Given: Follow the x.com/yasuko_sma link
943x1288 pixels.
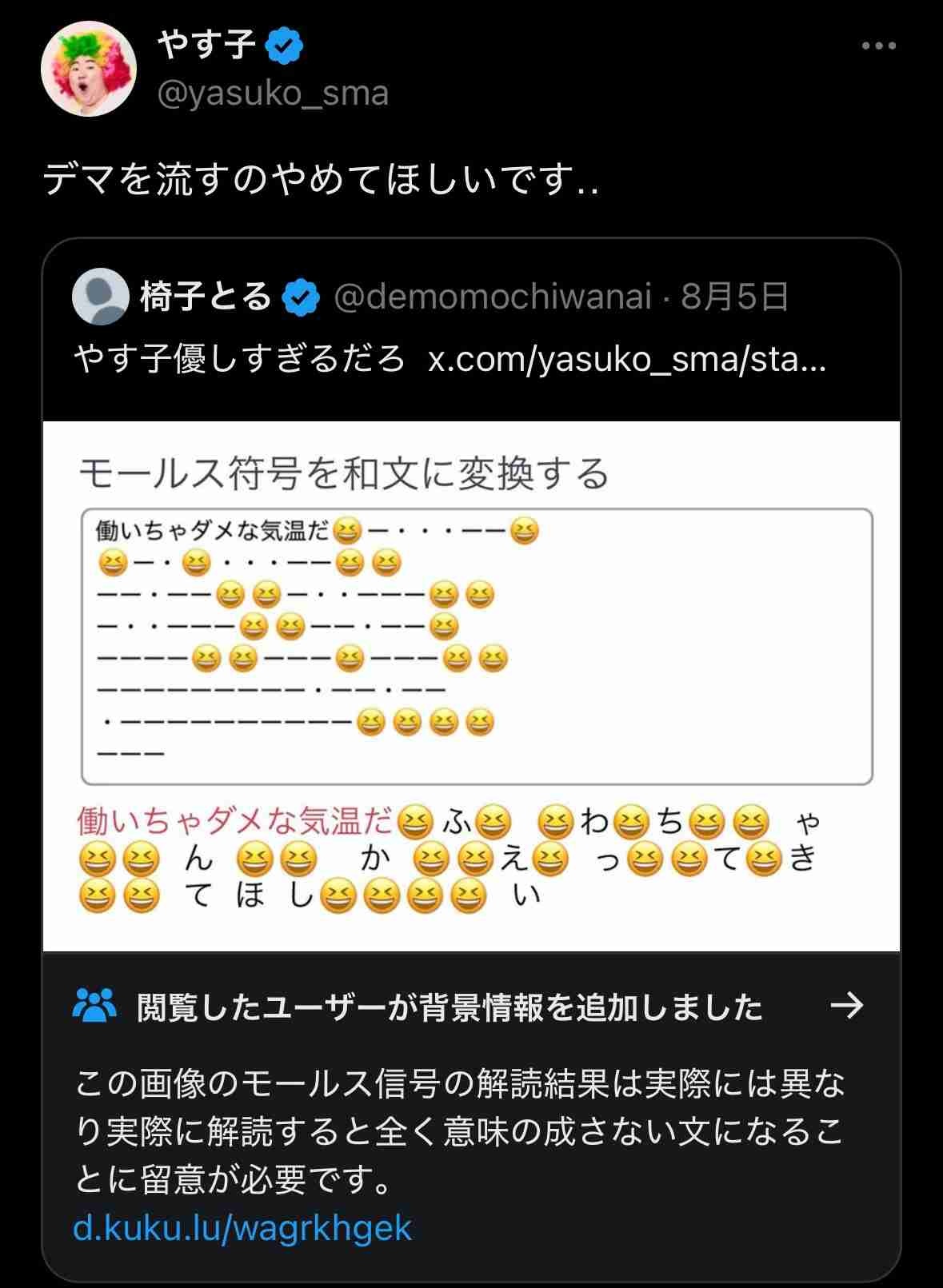Looking at the screenshot, I should click(x=626, y=361).
